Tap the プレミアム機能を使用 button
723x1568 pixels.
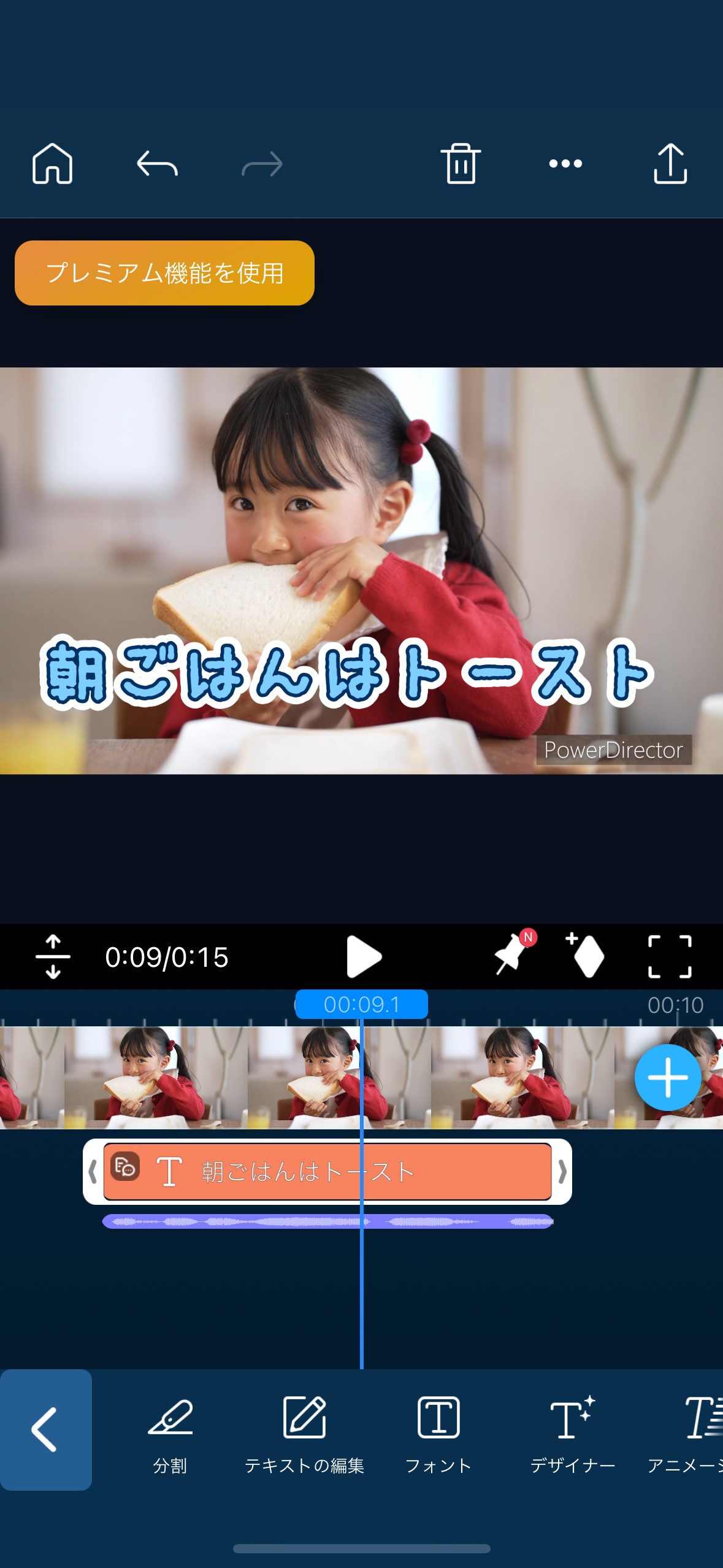[x=164, y=273]
